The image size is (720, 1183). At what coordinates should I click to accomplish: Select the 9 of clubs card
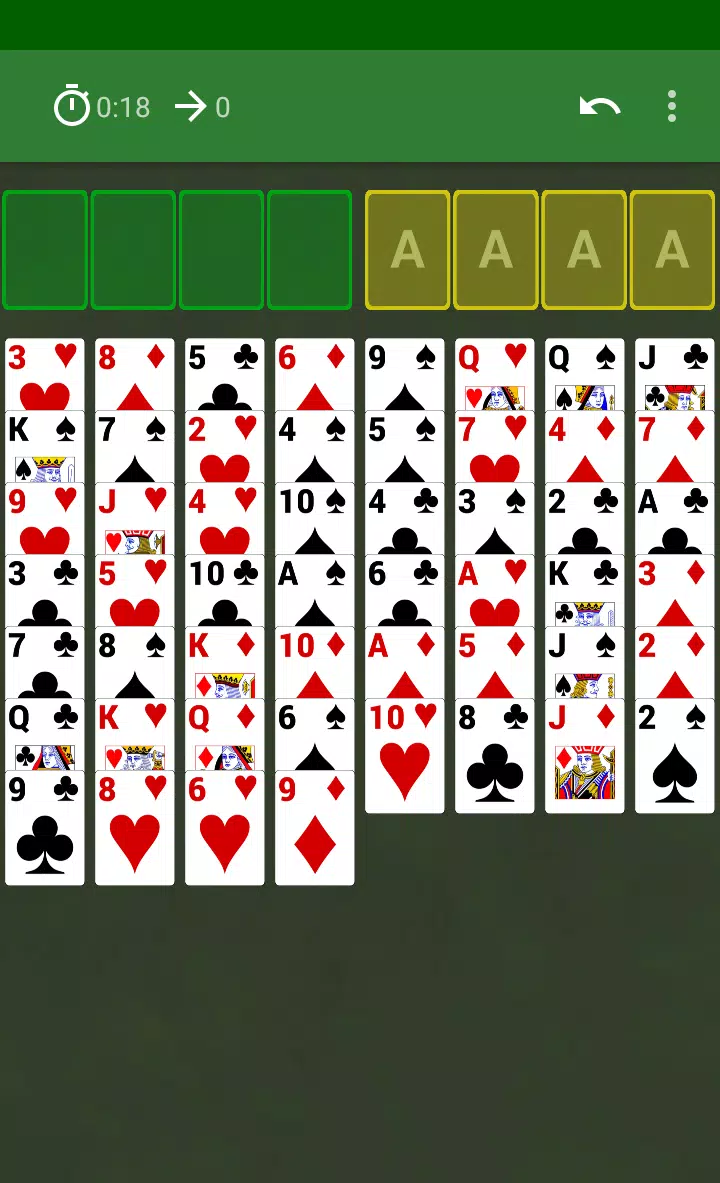pyautogui.click(x=45, y=828)
